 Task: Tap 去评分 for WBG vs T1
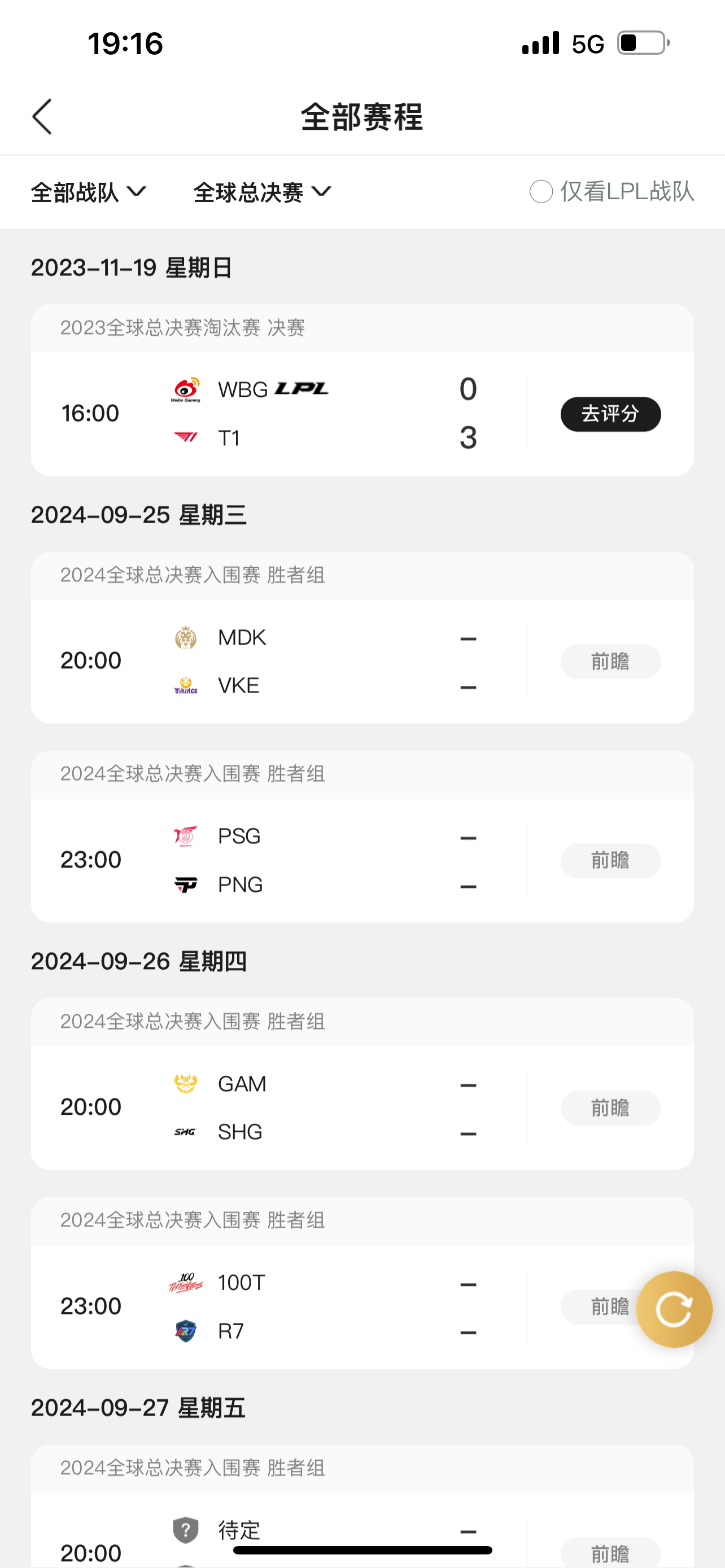click(x=610, y=414)
